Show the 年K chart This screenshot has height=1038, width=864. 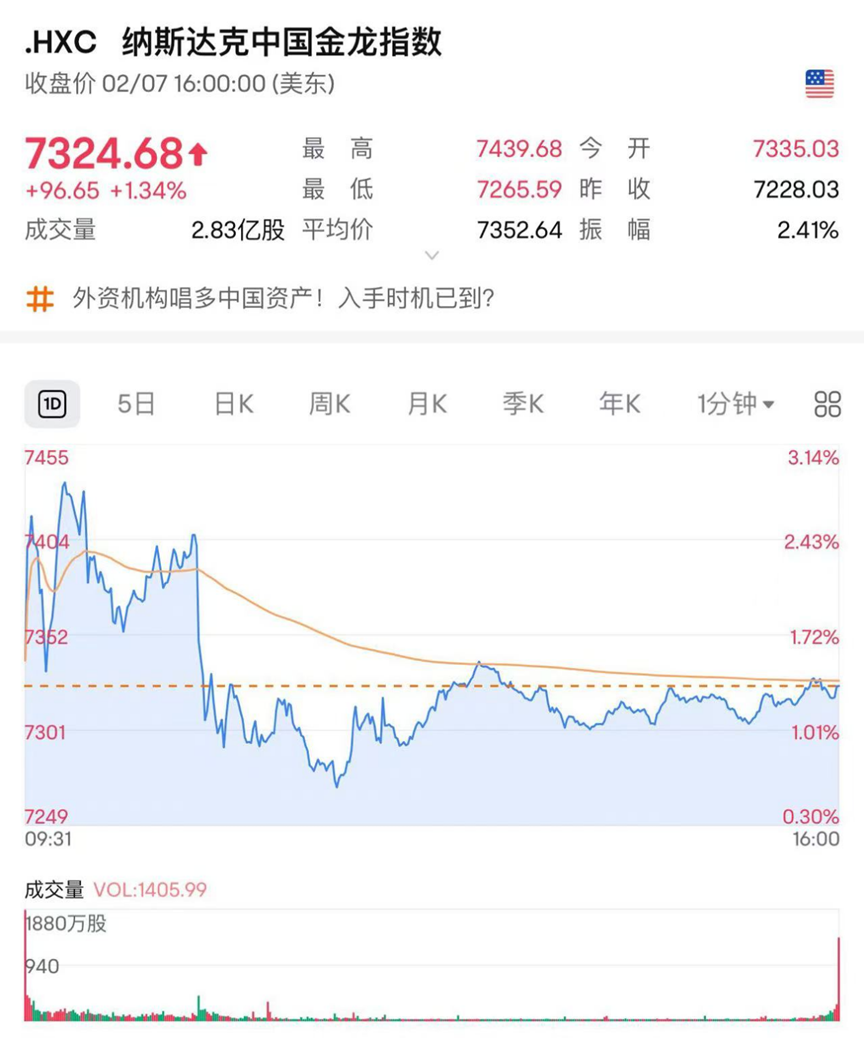[x=619, y=404]
